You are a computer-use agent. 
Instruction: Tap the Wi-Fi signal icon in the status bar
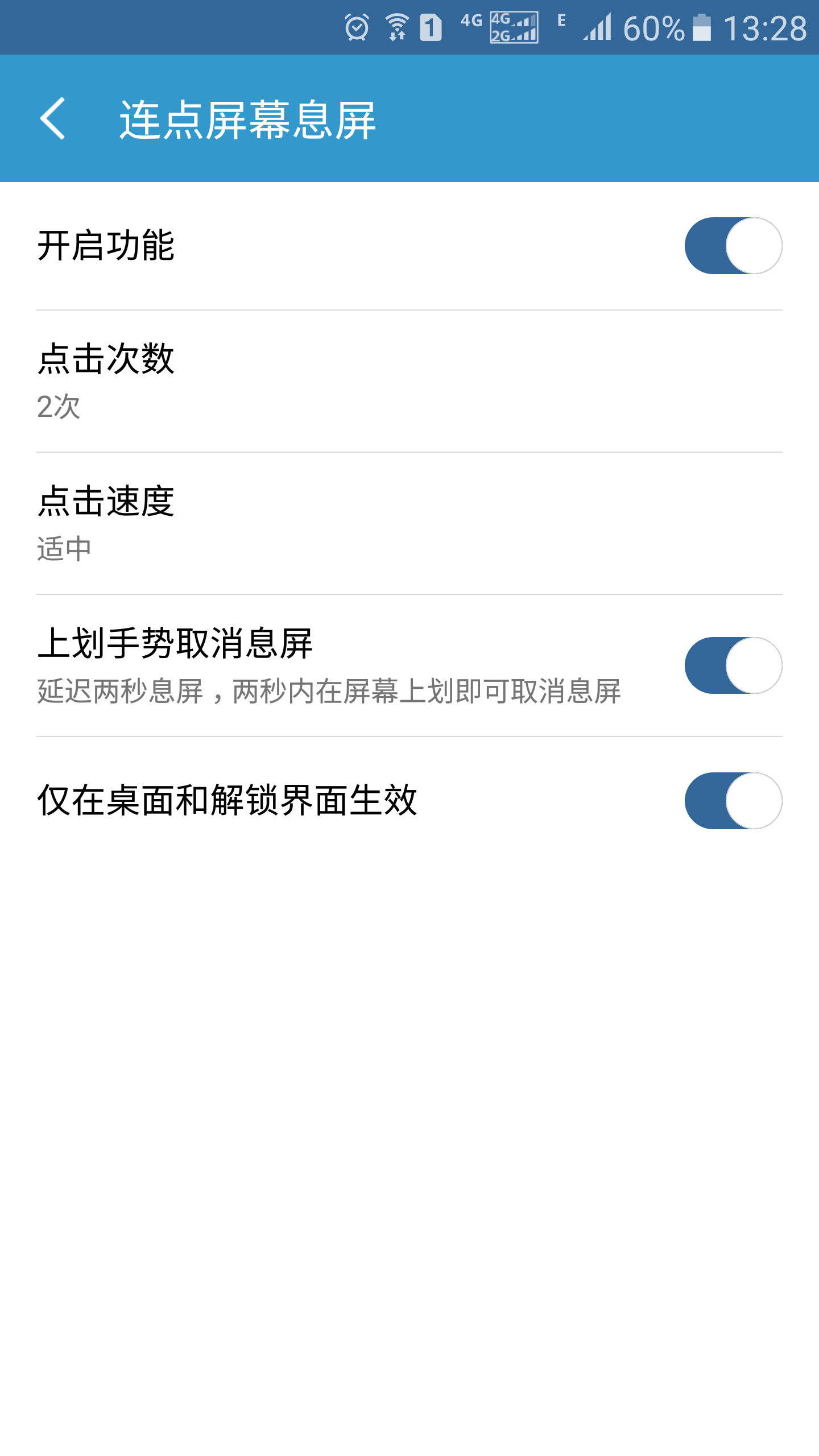(396, 27)
